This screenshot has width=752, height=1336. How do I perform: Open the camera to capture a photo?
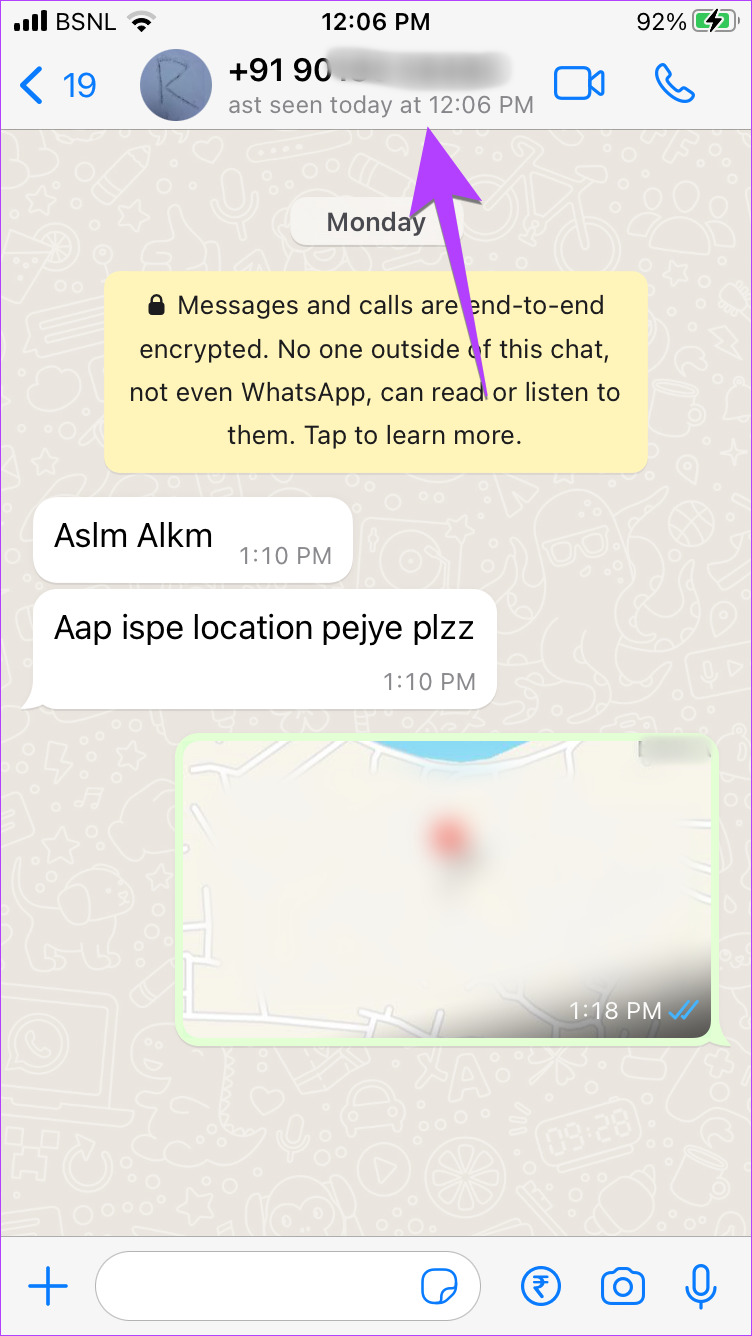click(622, 1286)
